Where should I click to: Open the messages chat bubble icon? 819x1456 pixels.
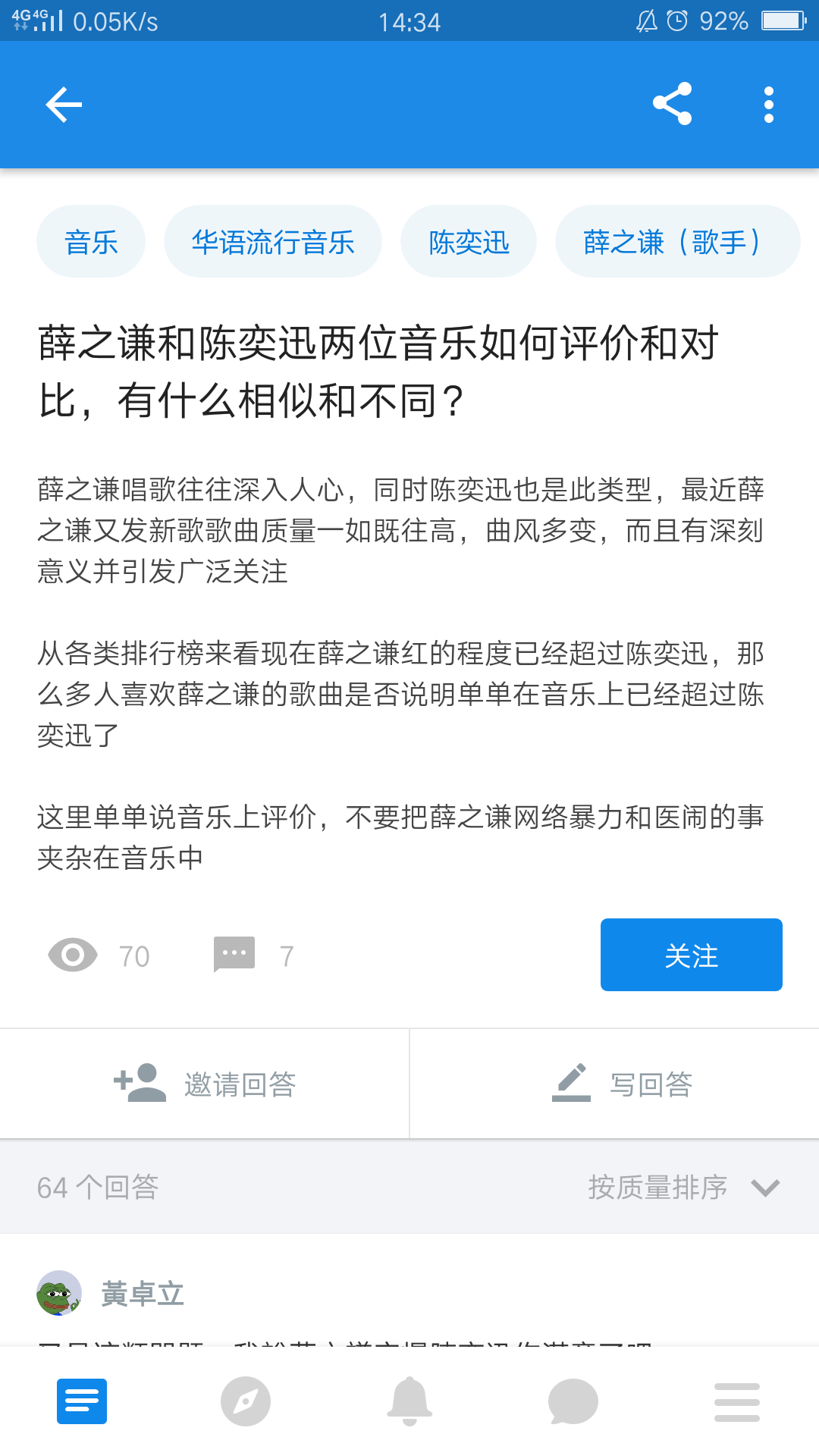pyautogui.click(x=573, y=1401)
